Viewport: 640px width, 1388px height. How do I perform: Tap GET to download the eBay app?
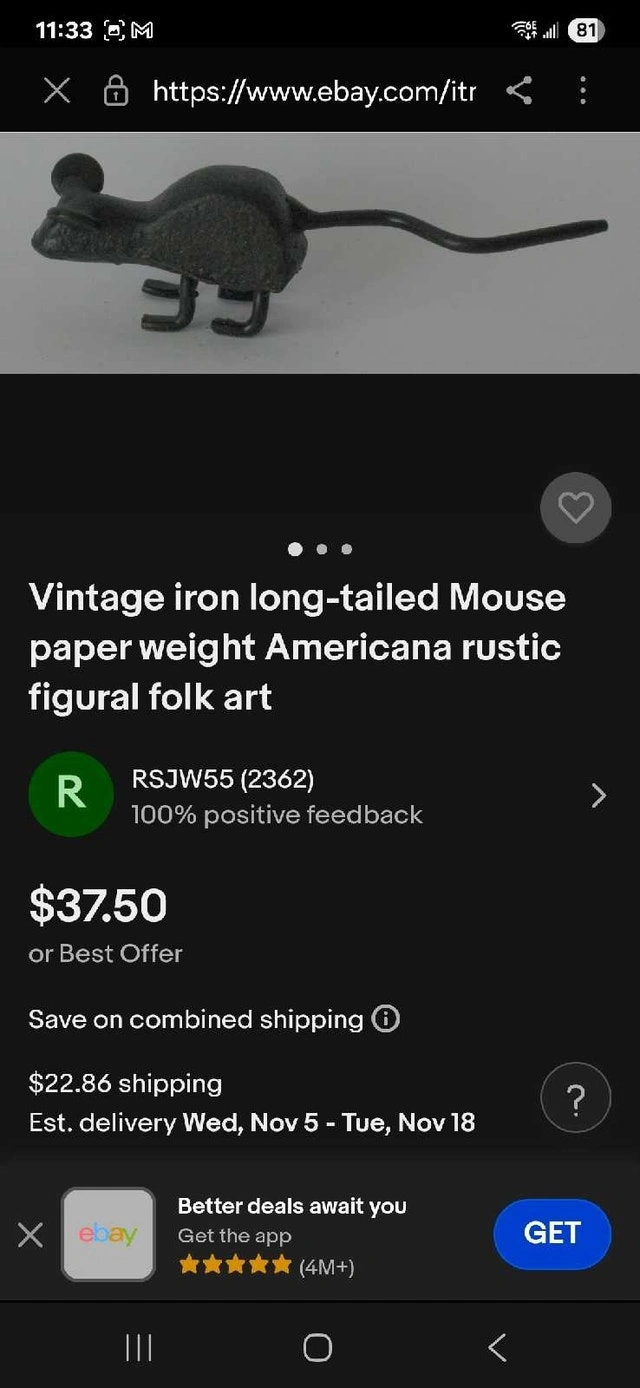[x=552, y=1234]
